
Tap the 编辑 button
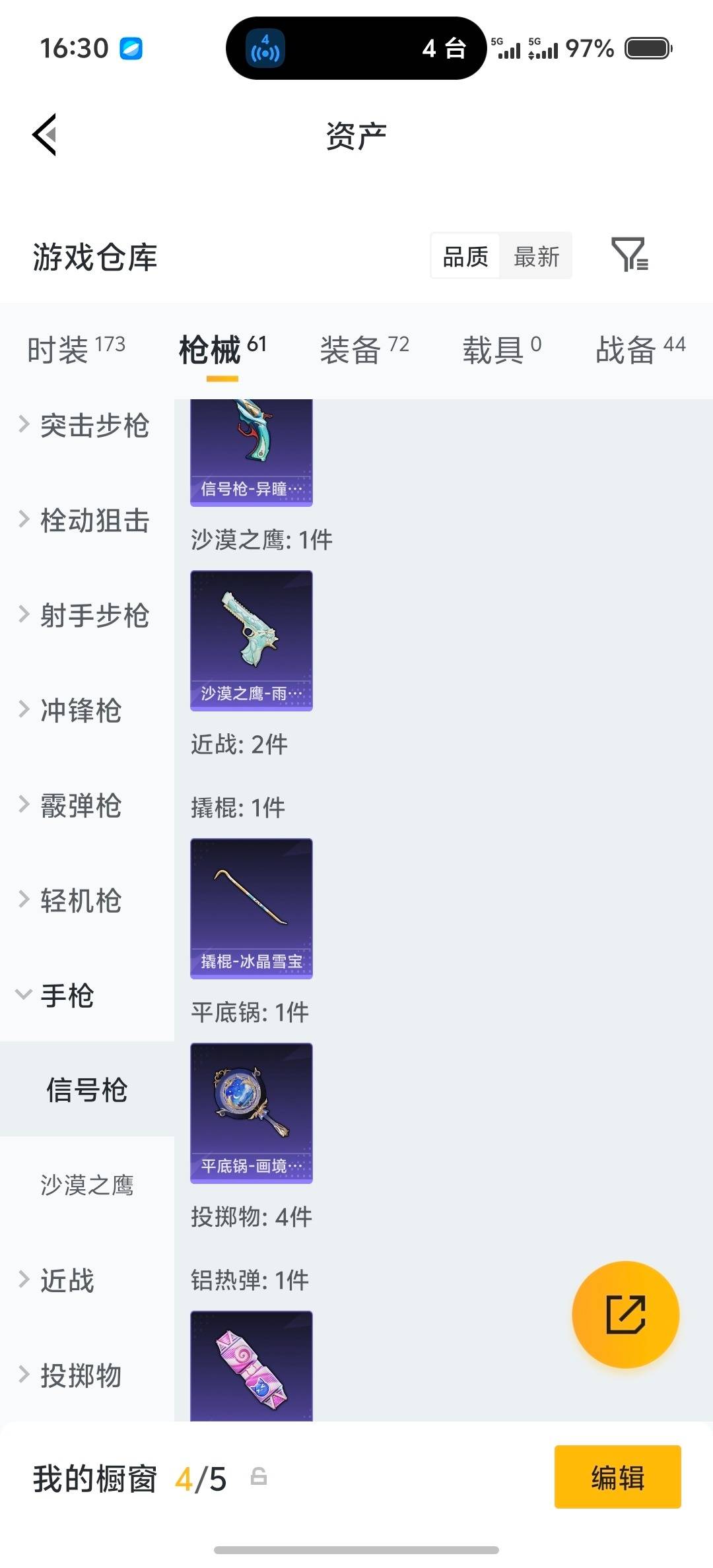617,1477
